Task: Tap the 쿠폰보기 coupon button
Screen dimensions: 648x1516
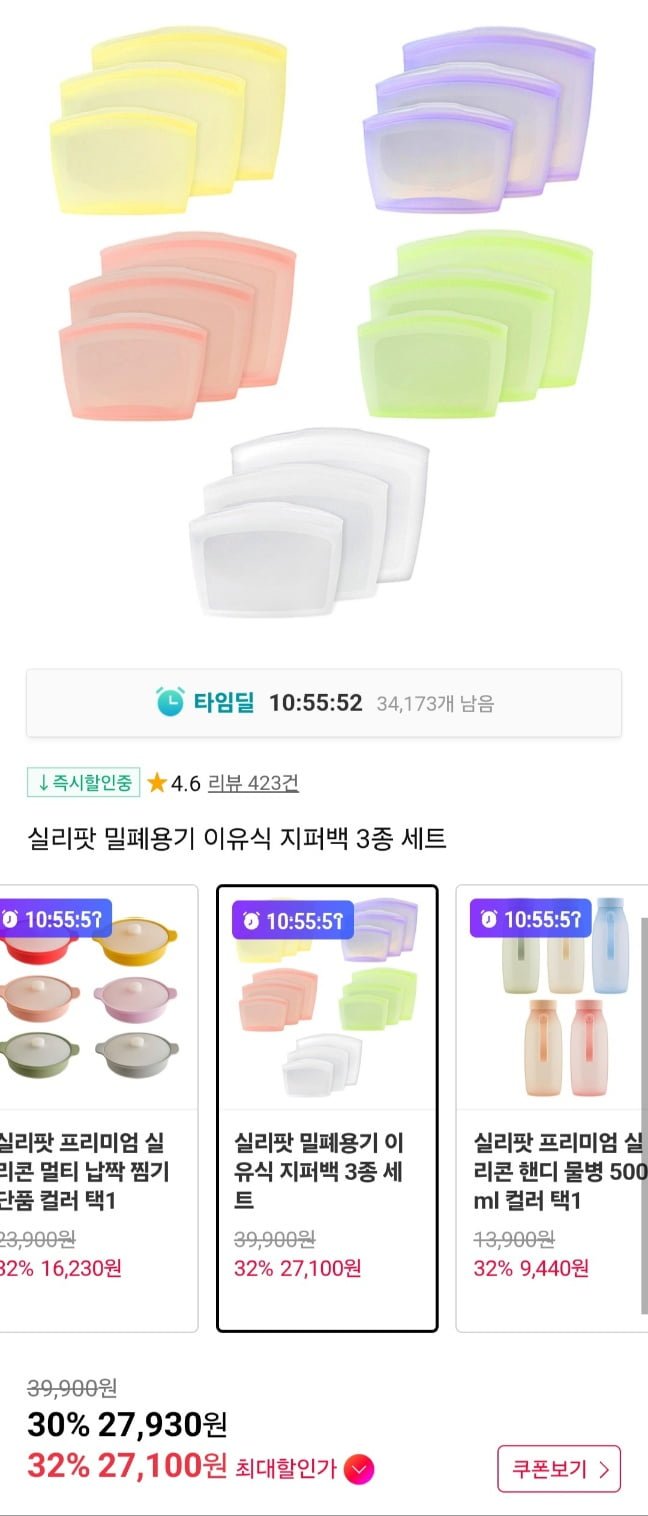Action: point(559,1469)
